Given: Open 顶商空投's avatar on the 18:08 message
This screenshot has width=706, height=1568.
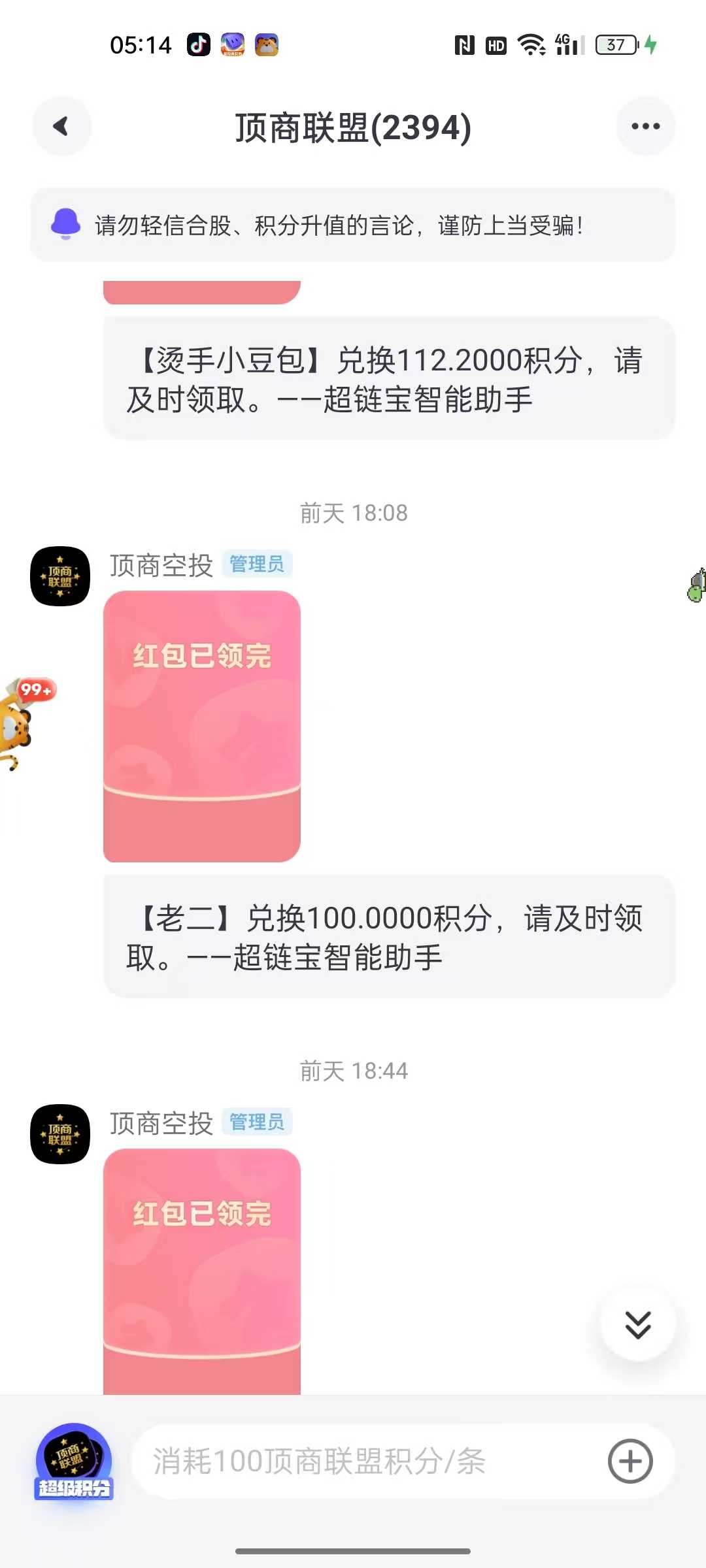Looking at the screenshot, I should 60,576.
